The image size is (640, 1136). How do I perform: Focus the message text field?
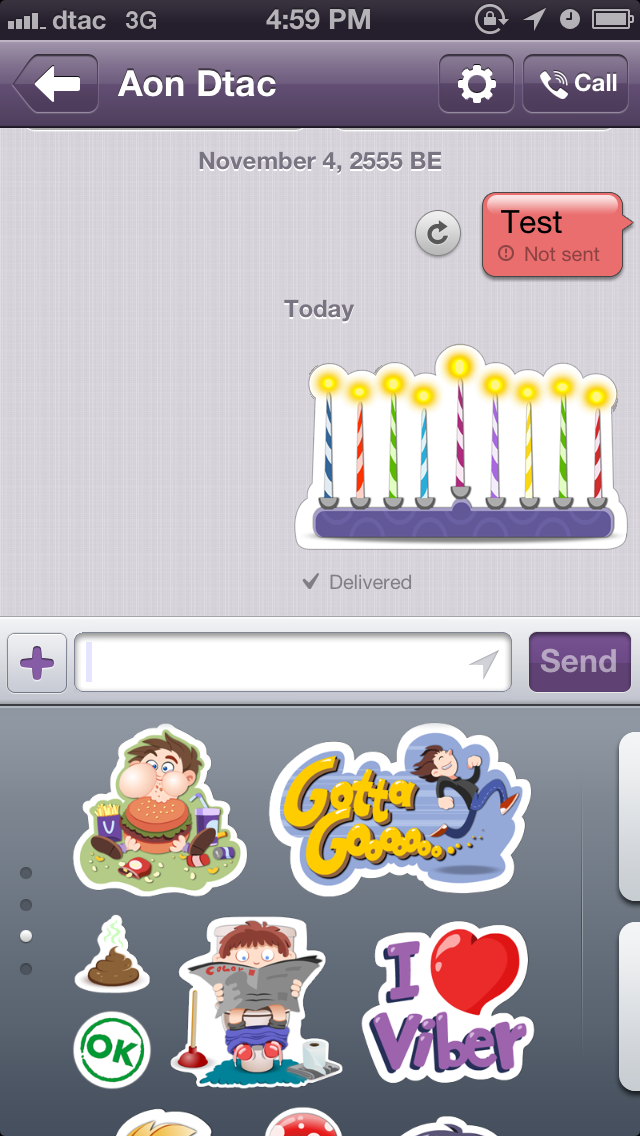coord(293,662)
